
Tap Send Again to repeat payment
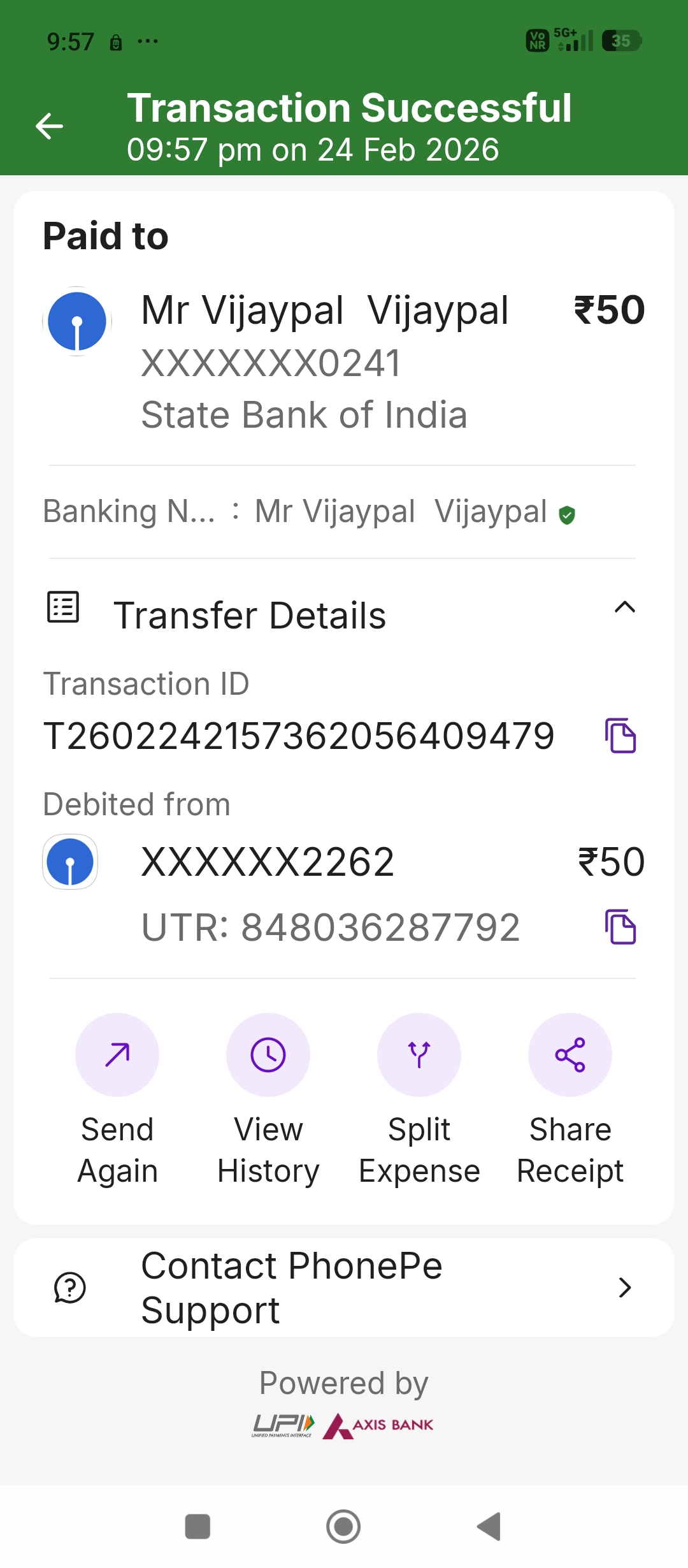coord(117,1055)
